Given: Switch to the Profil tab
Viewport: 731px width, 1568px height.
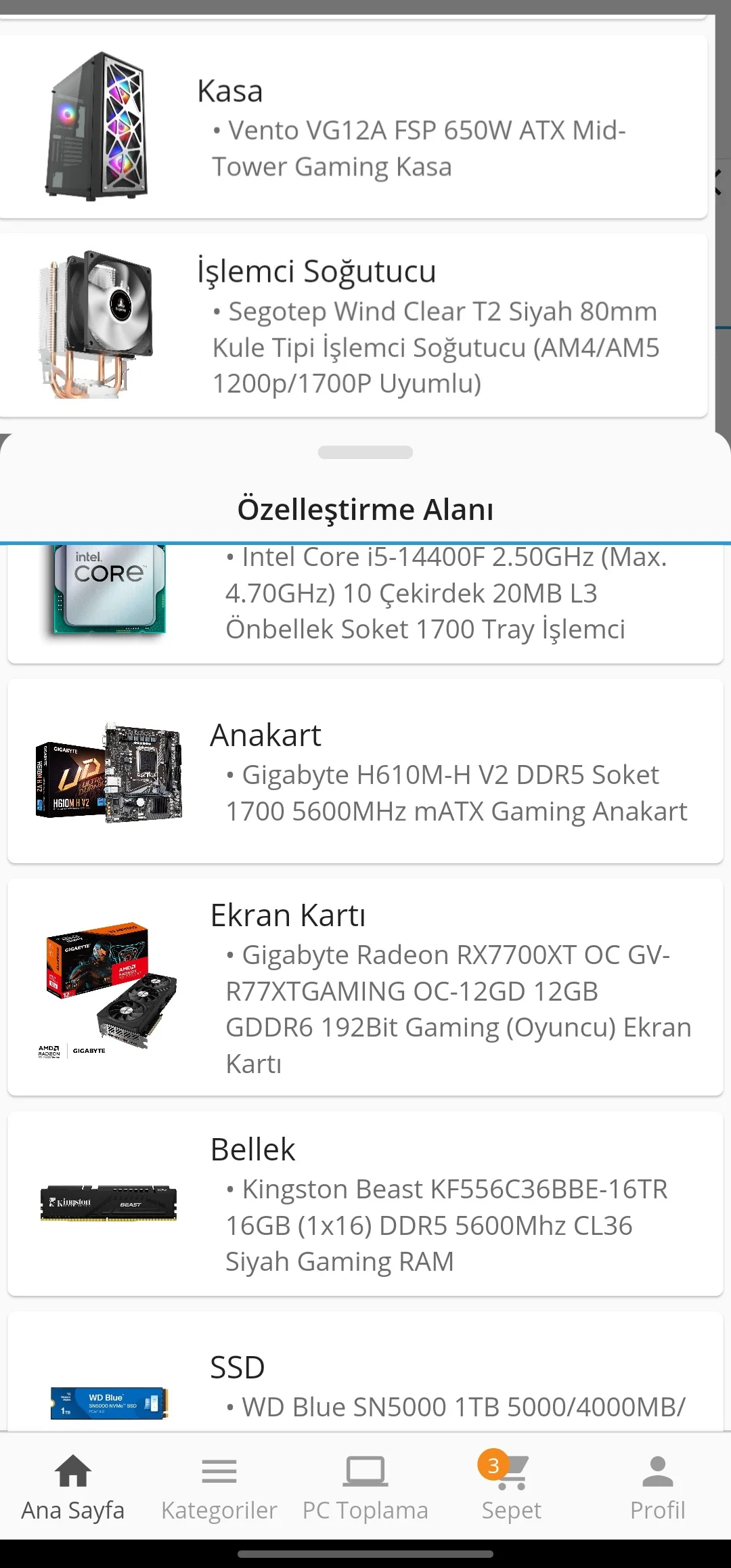Looking at the screenshot, I should coord(658,1487).
